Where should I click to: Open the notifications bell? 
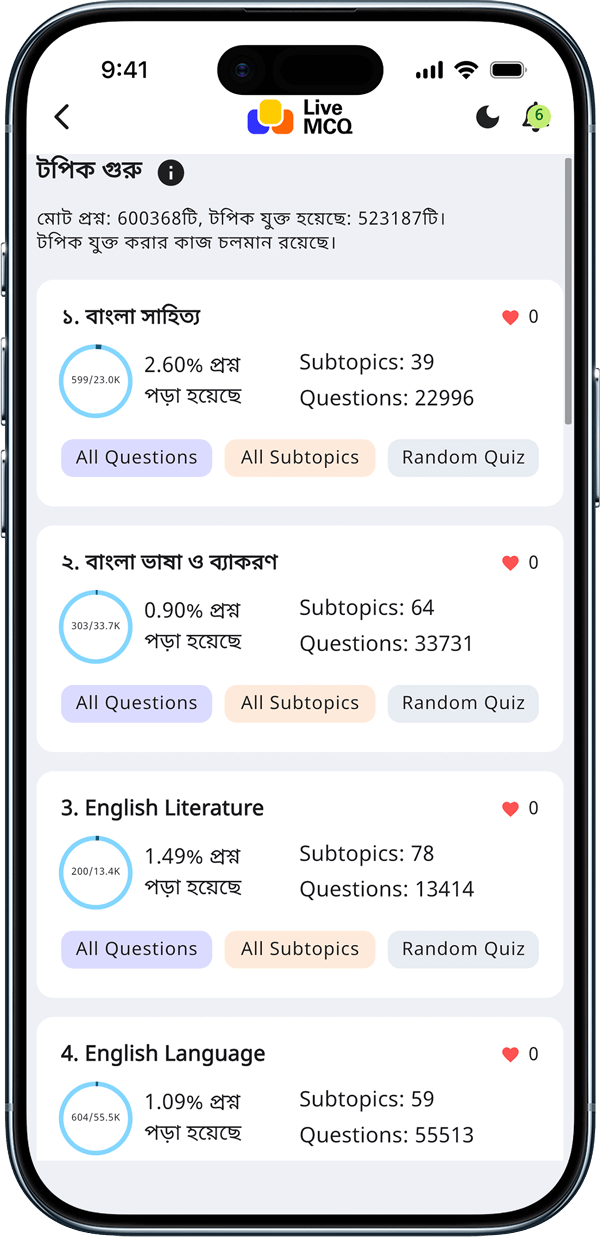click(533, 118)
